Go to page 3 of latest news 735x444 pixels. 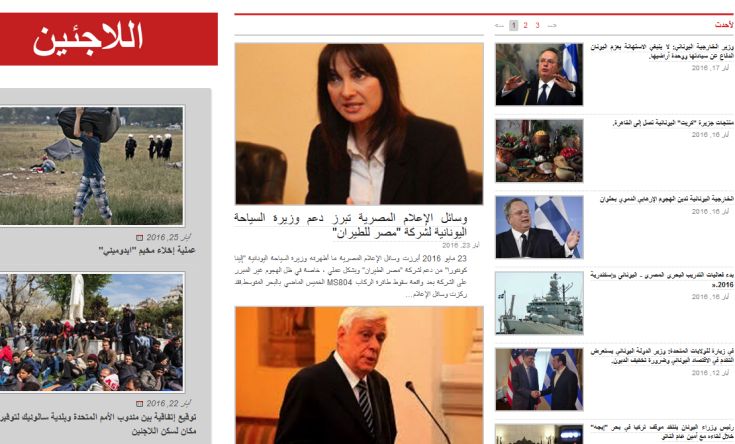pos(537,25)
